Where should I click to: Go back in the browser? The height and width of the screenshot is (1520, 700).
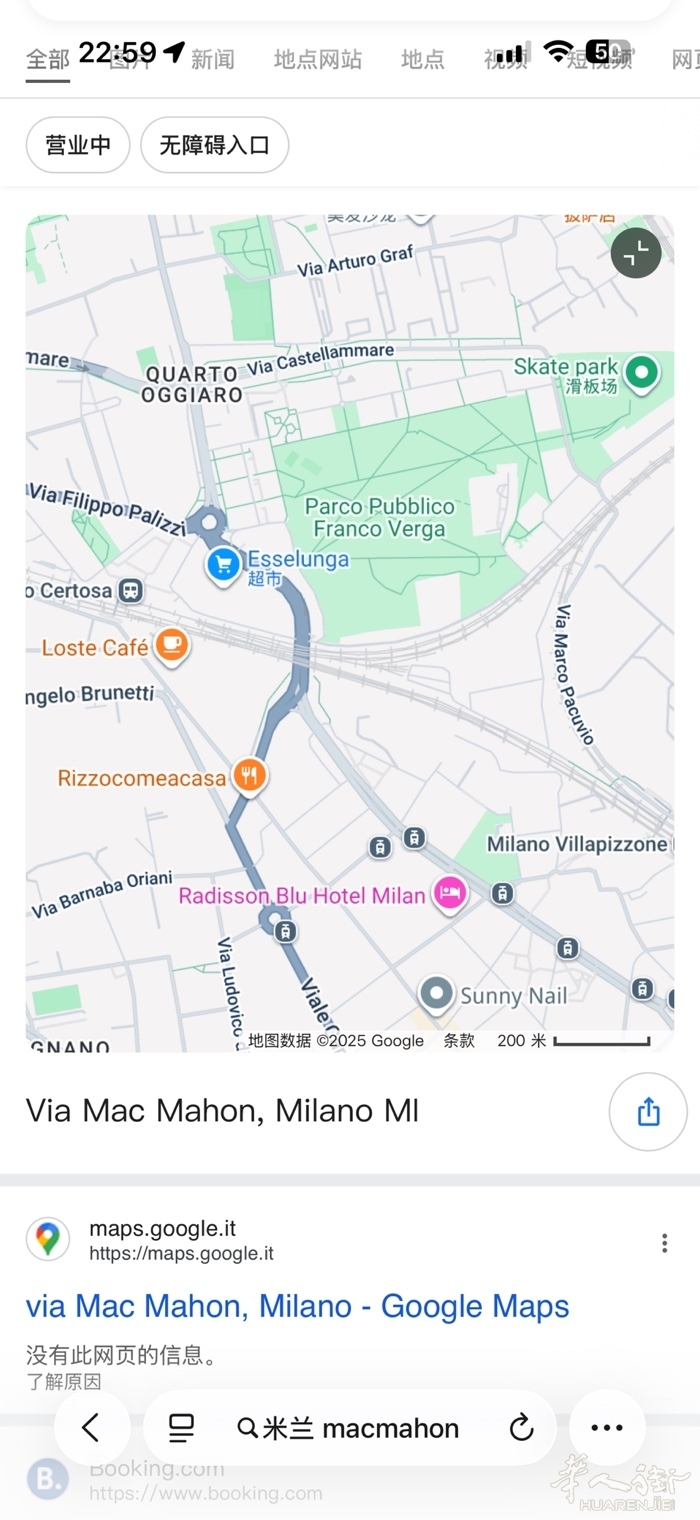coord(91,1428)
